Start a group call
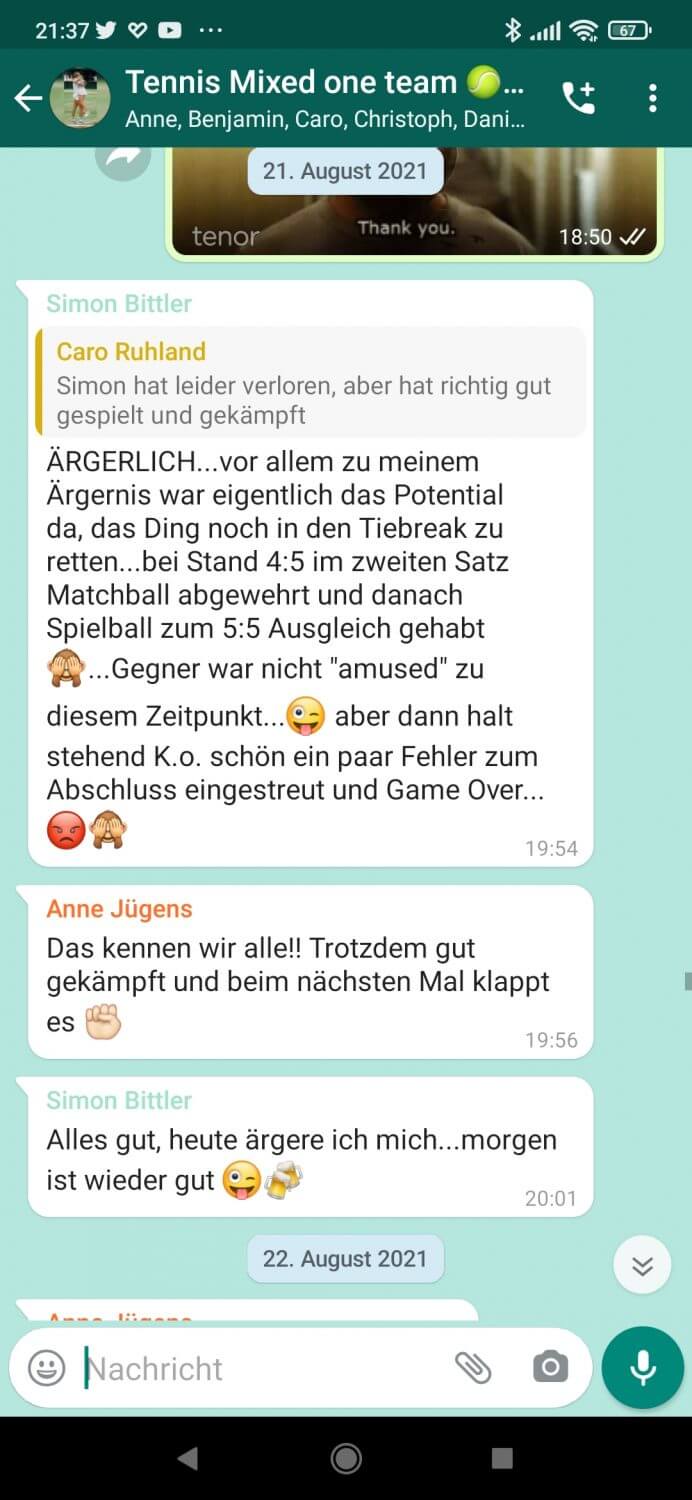This screenshot has width=692, height=1500. pos(578,98)
